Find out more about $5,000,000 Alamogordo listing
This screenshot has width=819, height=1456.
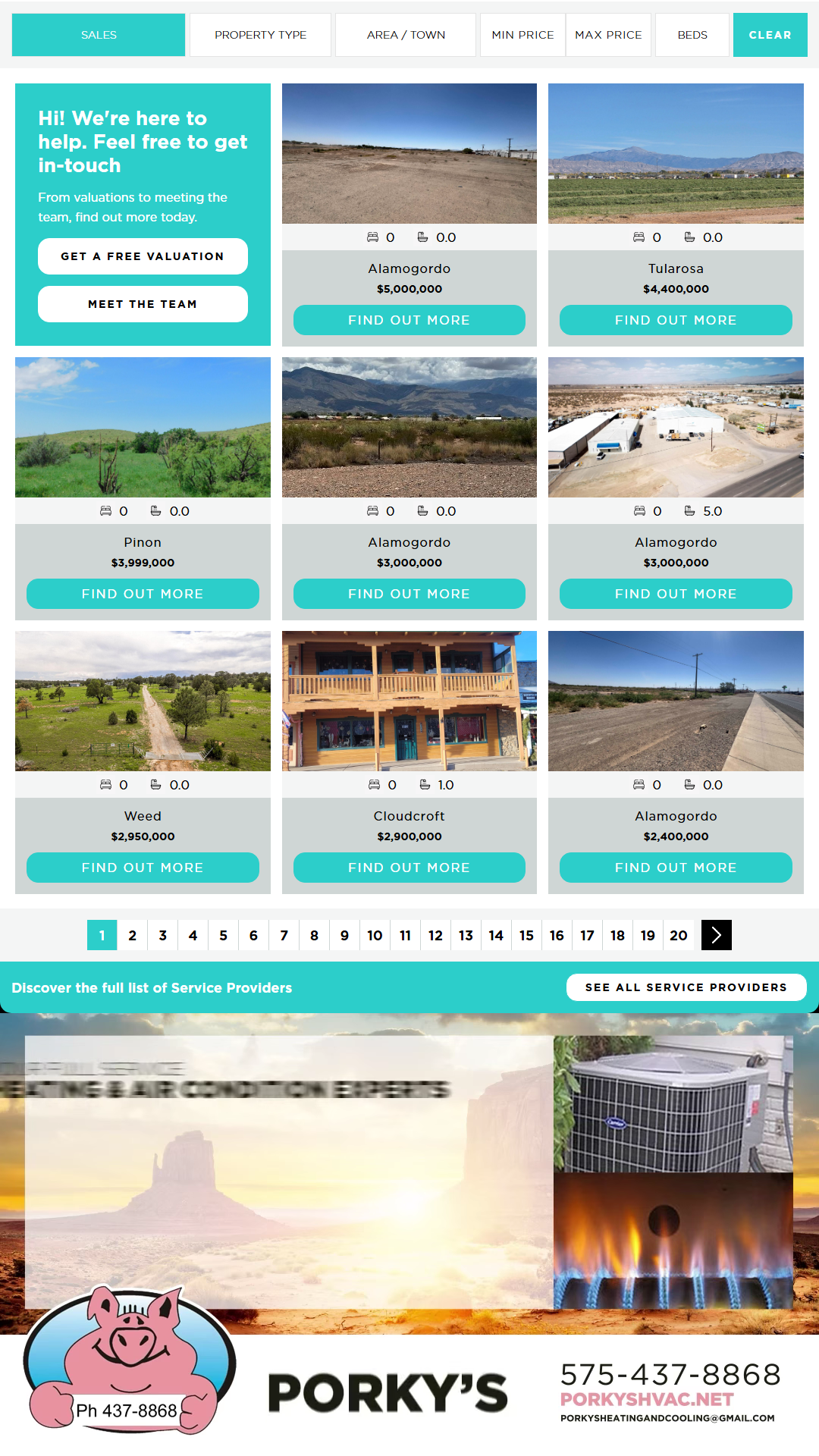(409, 320)
